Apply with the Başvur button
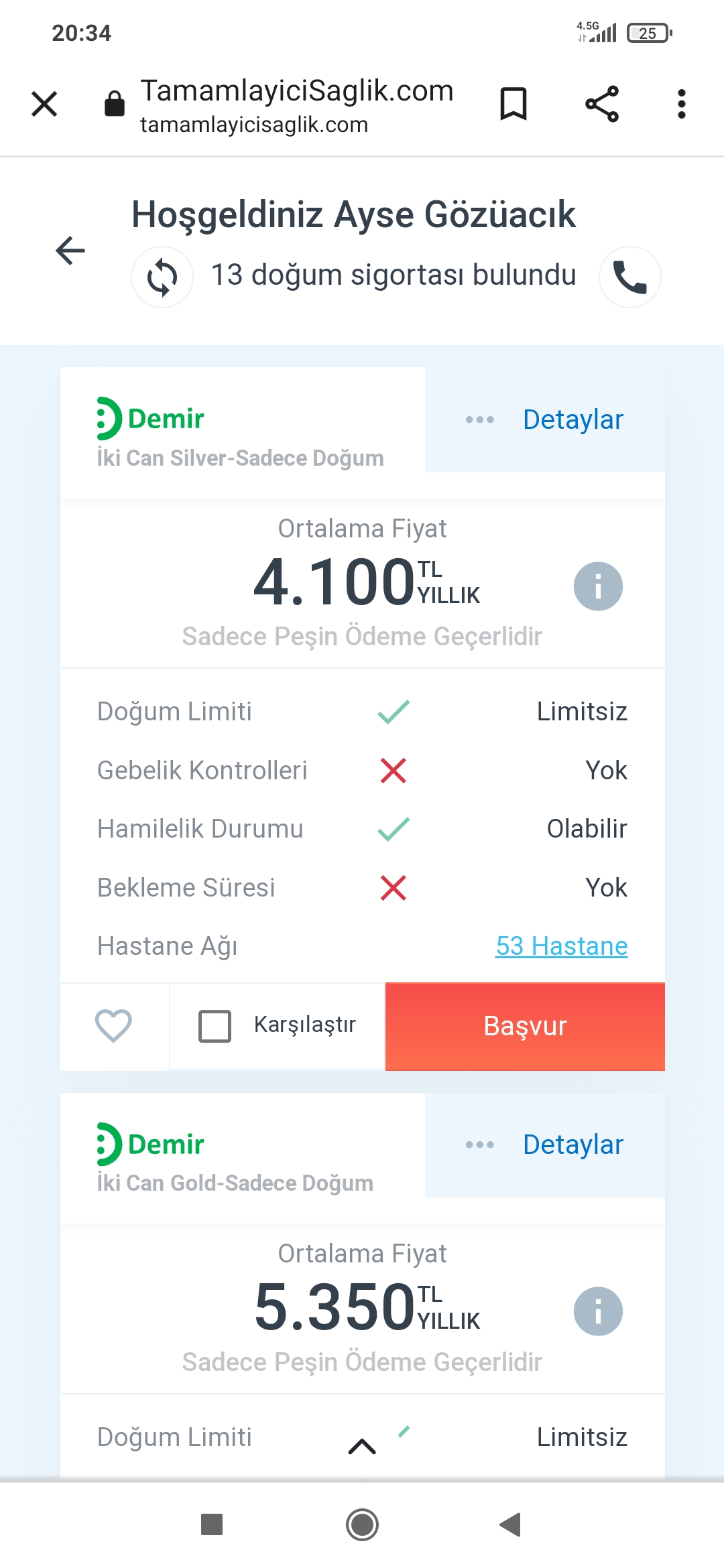The image size is (724, 1568). [x=525, y=1026]
